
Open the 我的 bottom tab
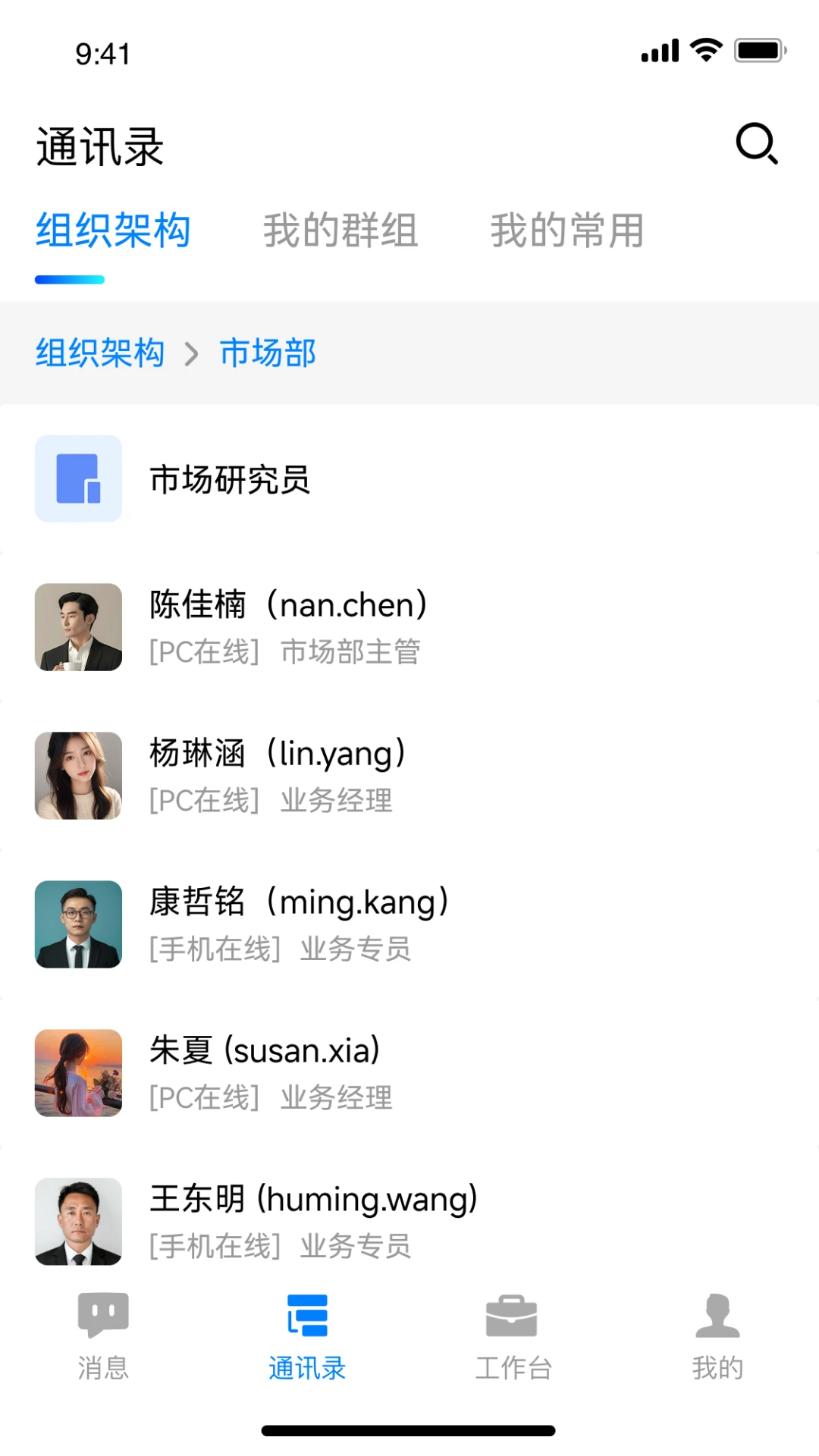tap(717, 1336)
